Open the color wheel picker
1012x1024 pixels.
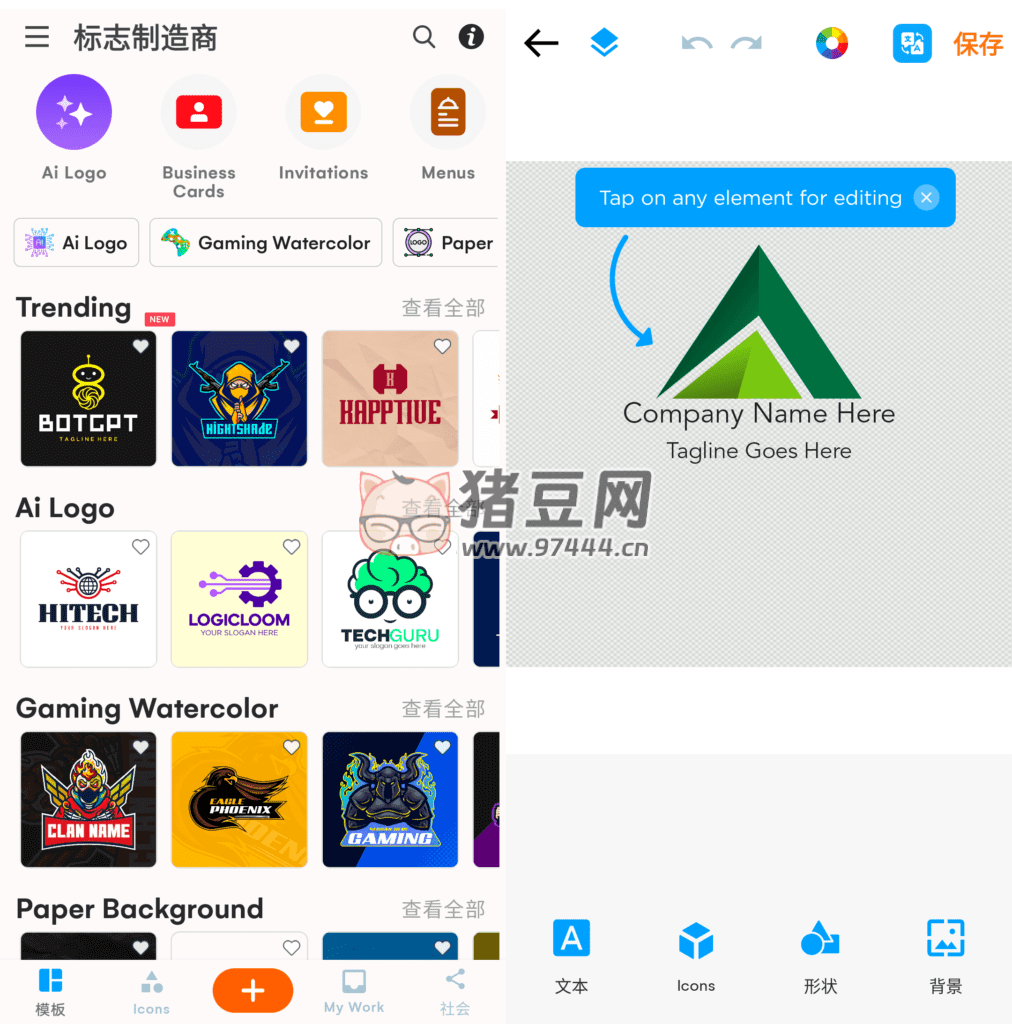pyautogui.click(x=832, y=43)
